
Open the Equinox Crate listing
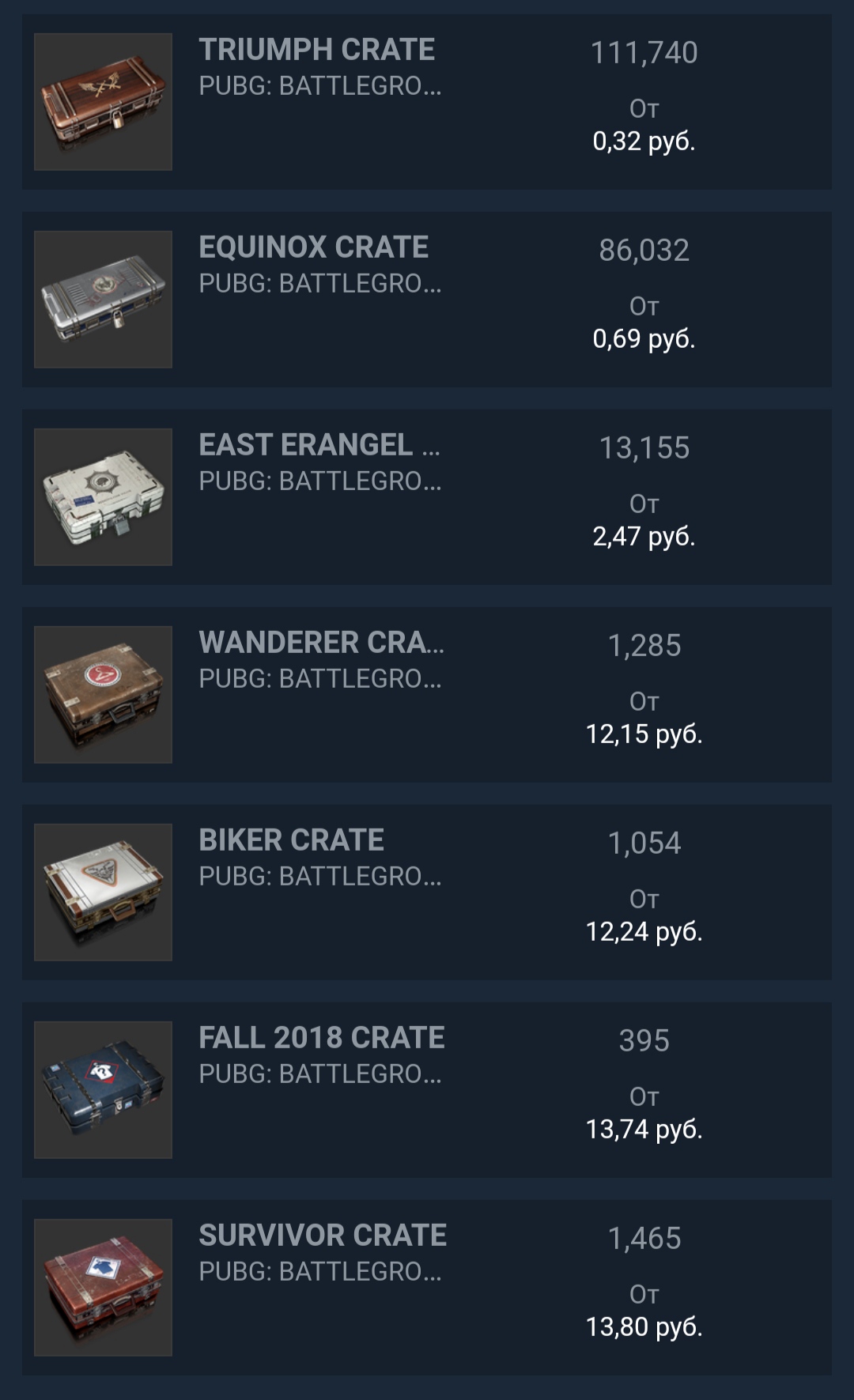click(313, 248)
